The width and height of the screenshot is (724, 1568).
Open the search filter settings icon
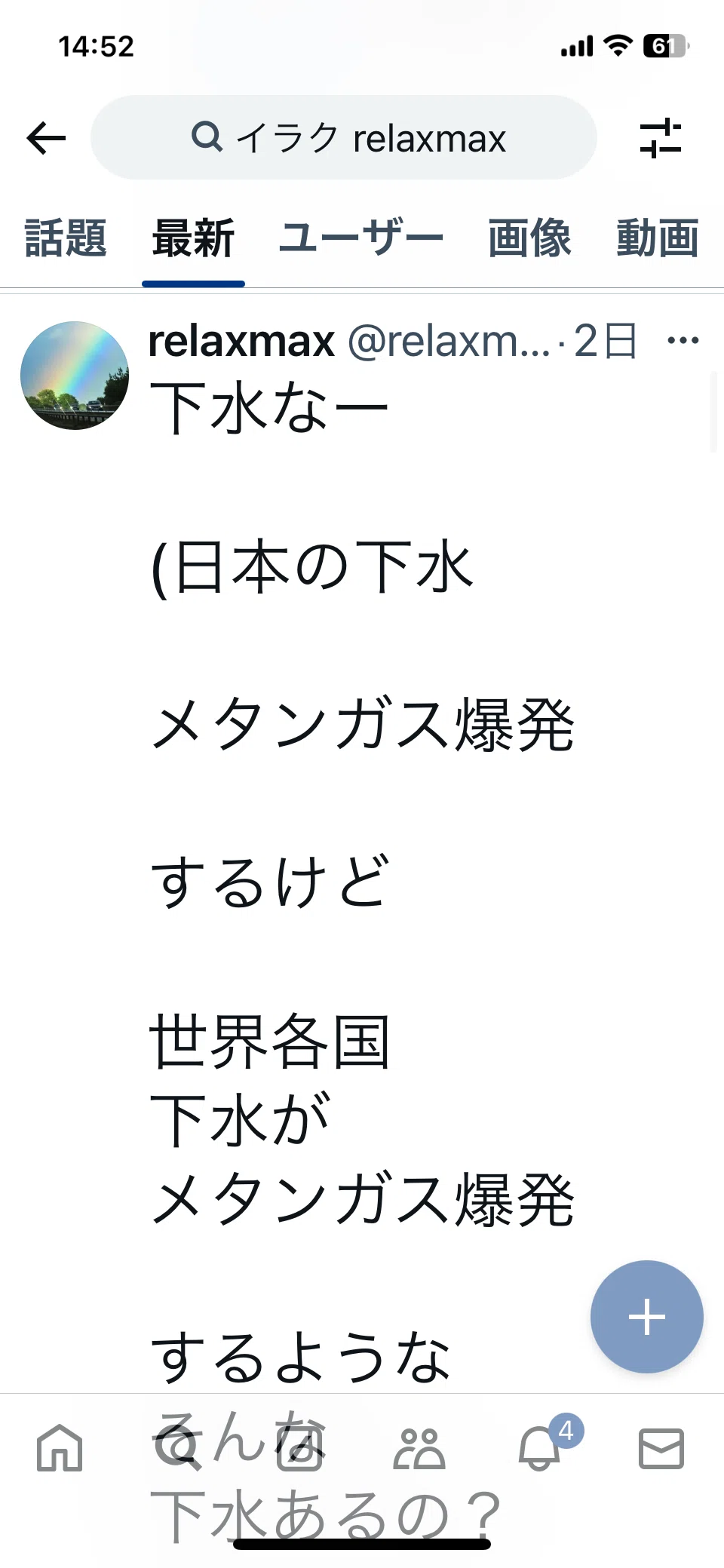pos(661,138)
